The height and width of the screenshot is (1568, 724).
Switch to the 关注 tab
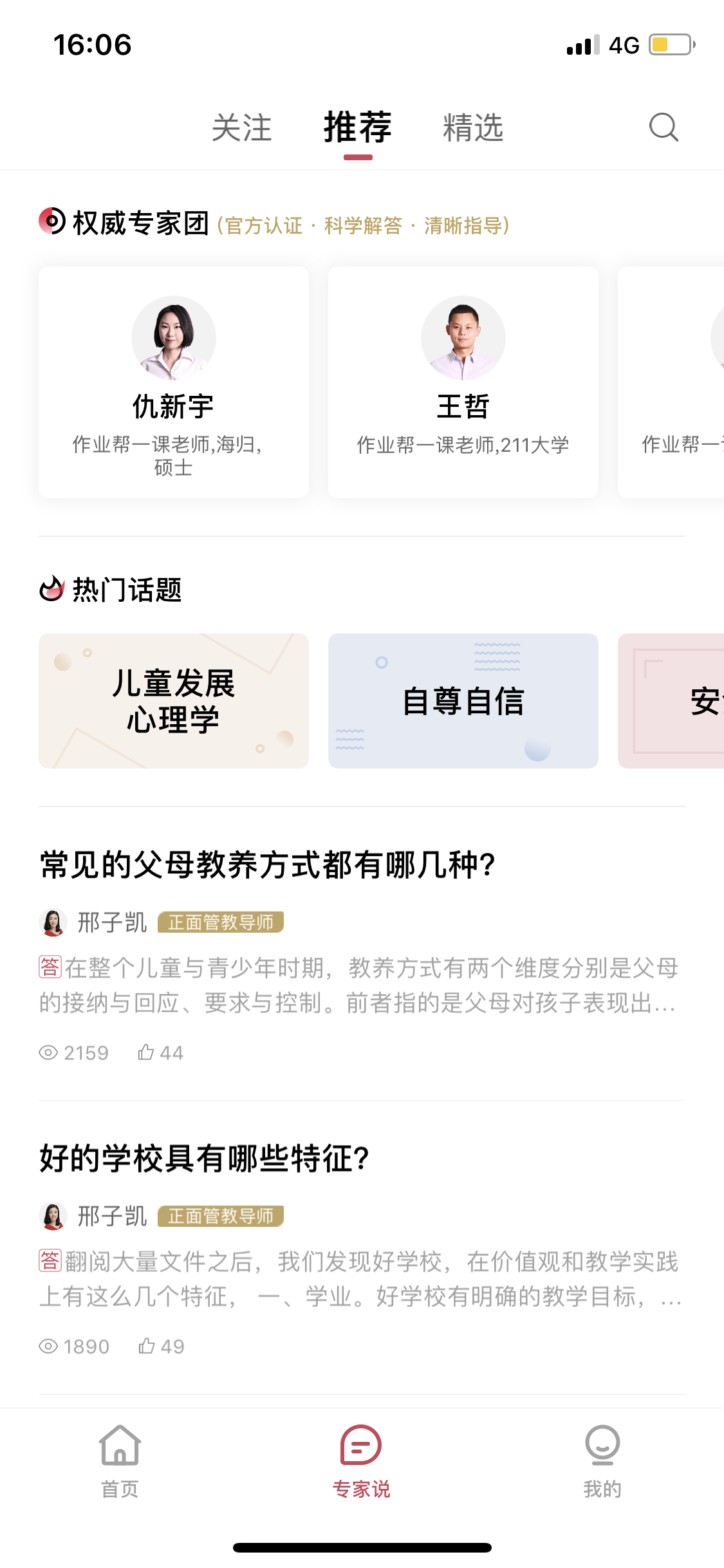(x=242, y=127)
